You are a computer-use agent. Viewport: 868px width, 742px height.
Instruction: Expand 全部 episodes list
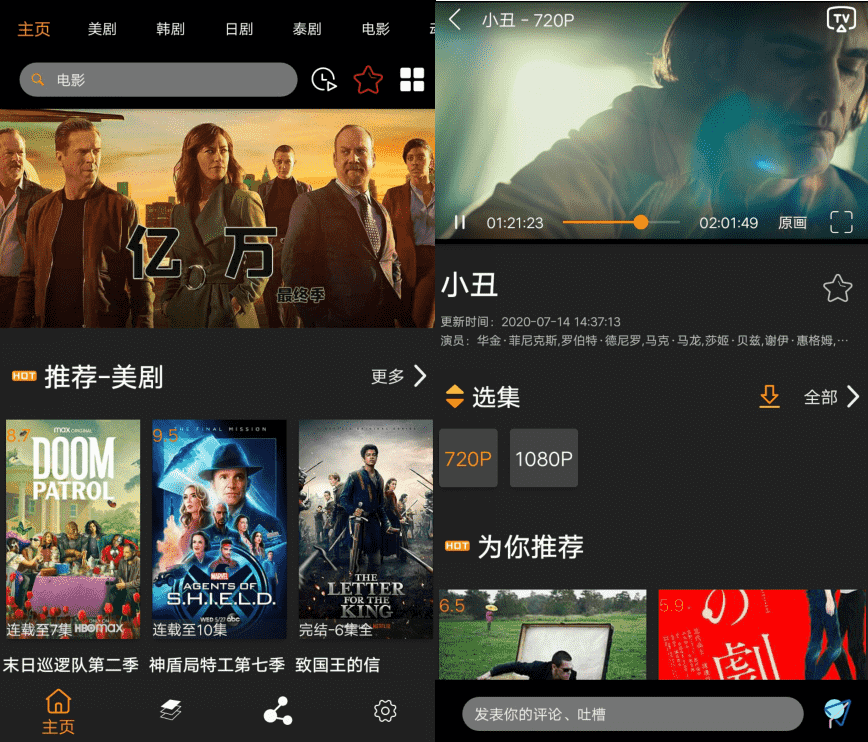831,397
